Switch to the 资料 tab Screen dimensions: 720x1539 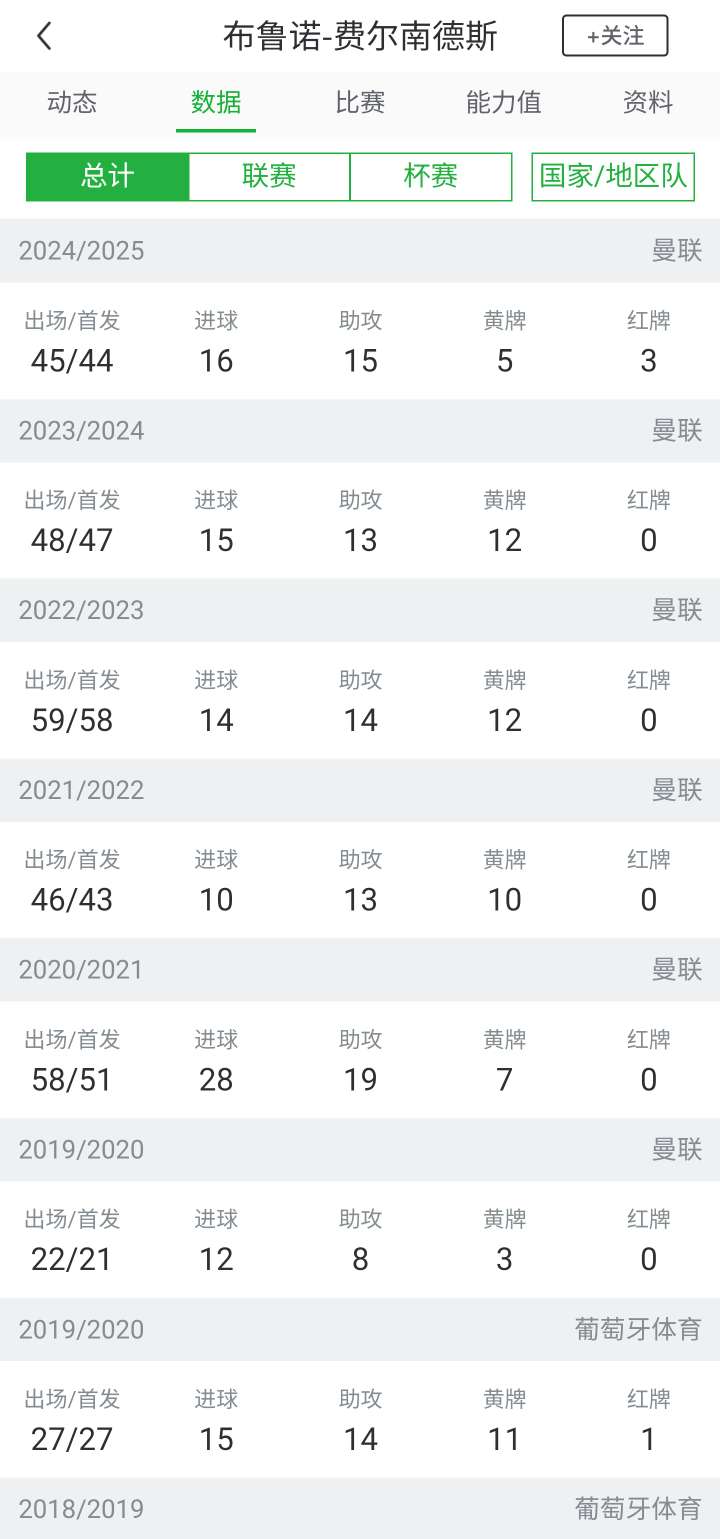tap(648, 102)
